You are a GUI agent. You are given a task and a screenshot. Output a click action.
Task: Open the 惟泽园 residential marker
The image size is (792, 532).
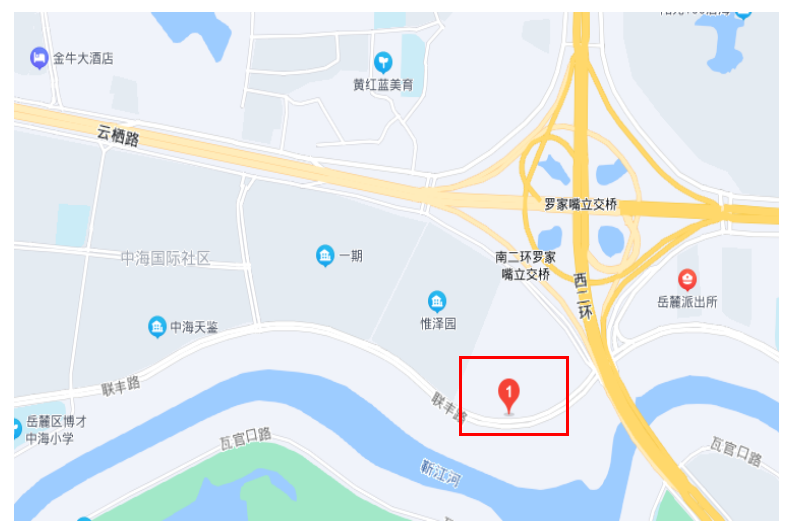click(x=437, y=301)
